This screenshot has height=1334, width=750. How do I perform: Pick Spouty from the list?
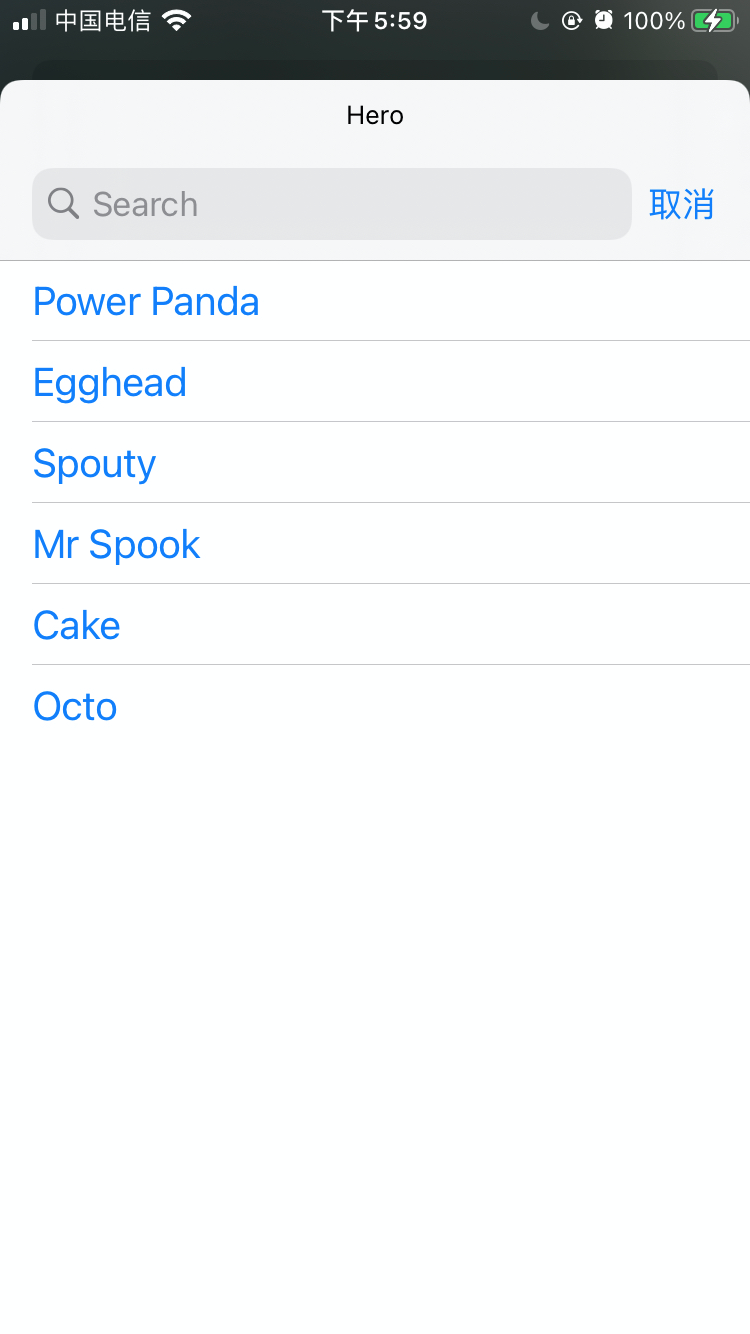[x=95, y=463]
